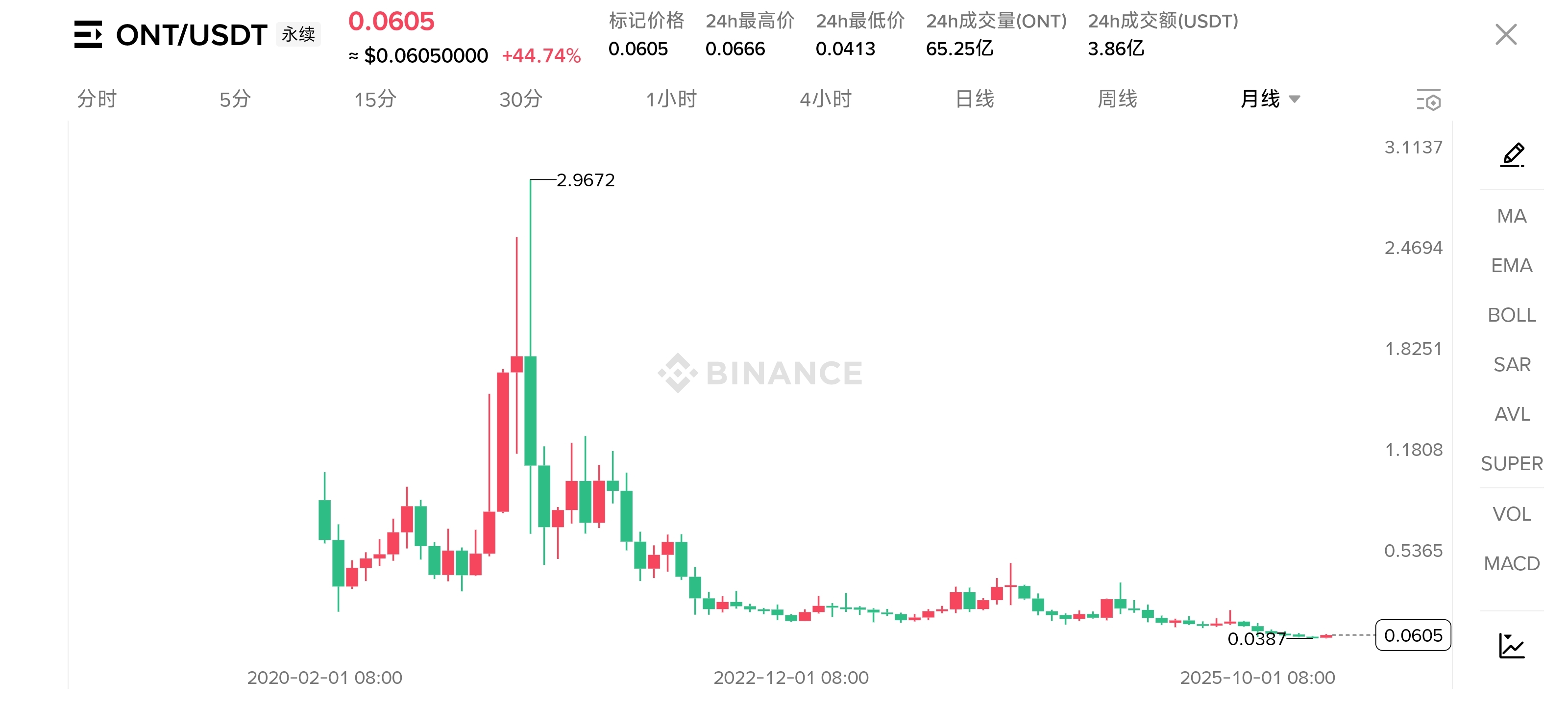Switch to the 日线 daily chart
Image resolution: width=1568 pixels, height=706 pixels.
click(974, 99)
